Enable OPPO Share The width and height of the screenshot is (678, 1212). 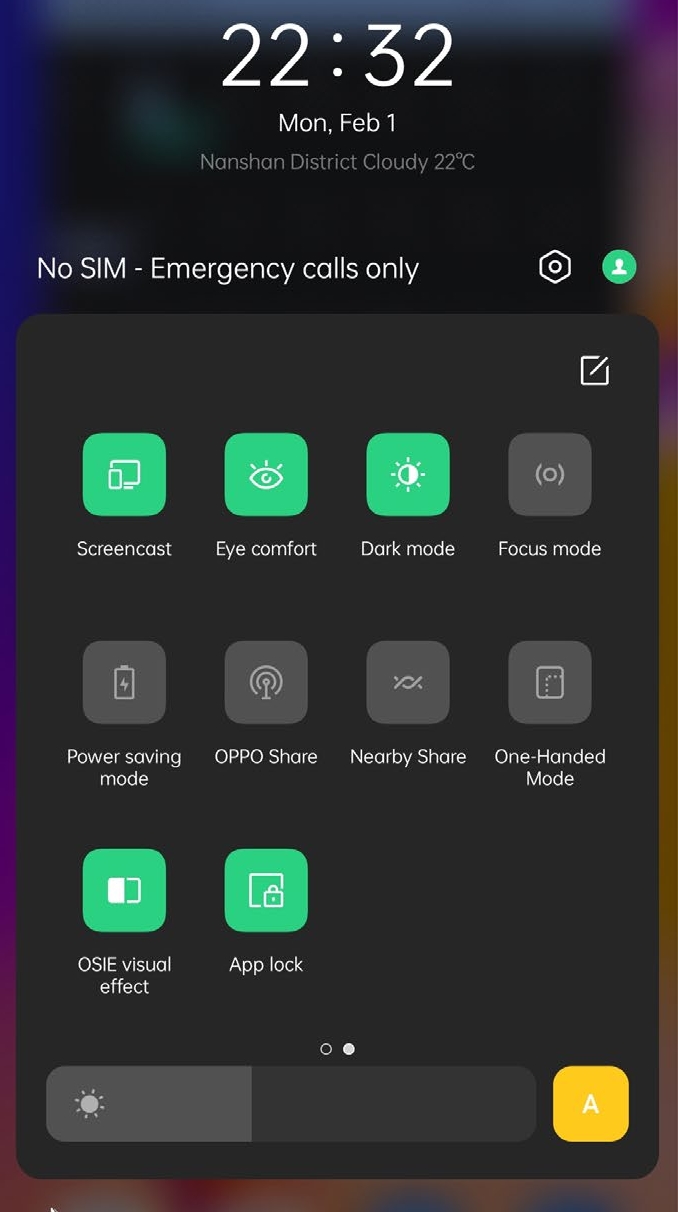[266, 683]
